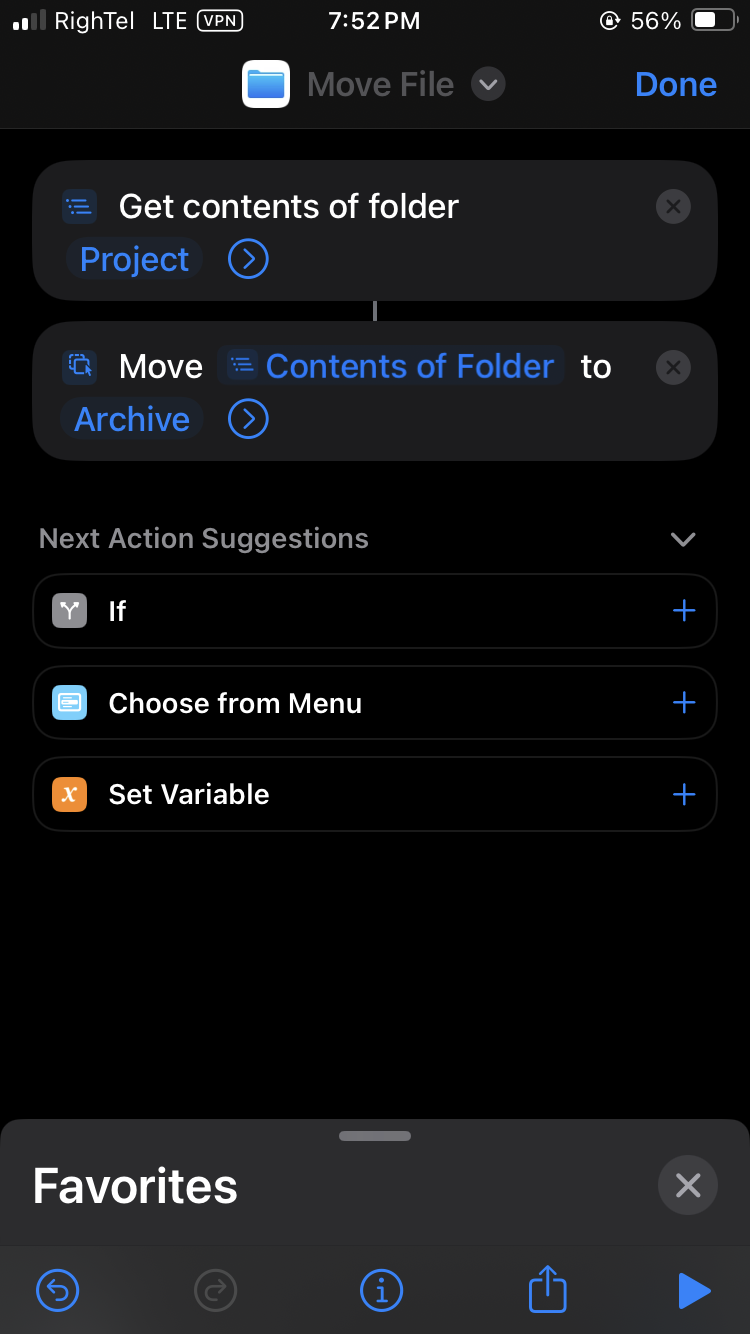Add the Set Variable action
The width and height of the screenshot is (750, 1334).
coord(684,795)
